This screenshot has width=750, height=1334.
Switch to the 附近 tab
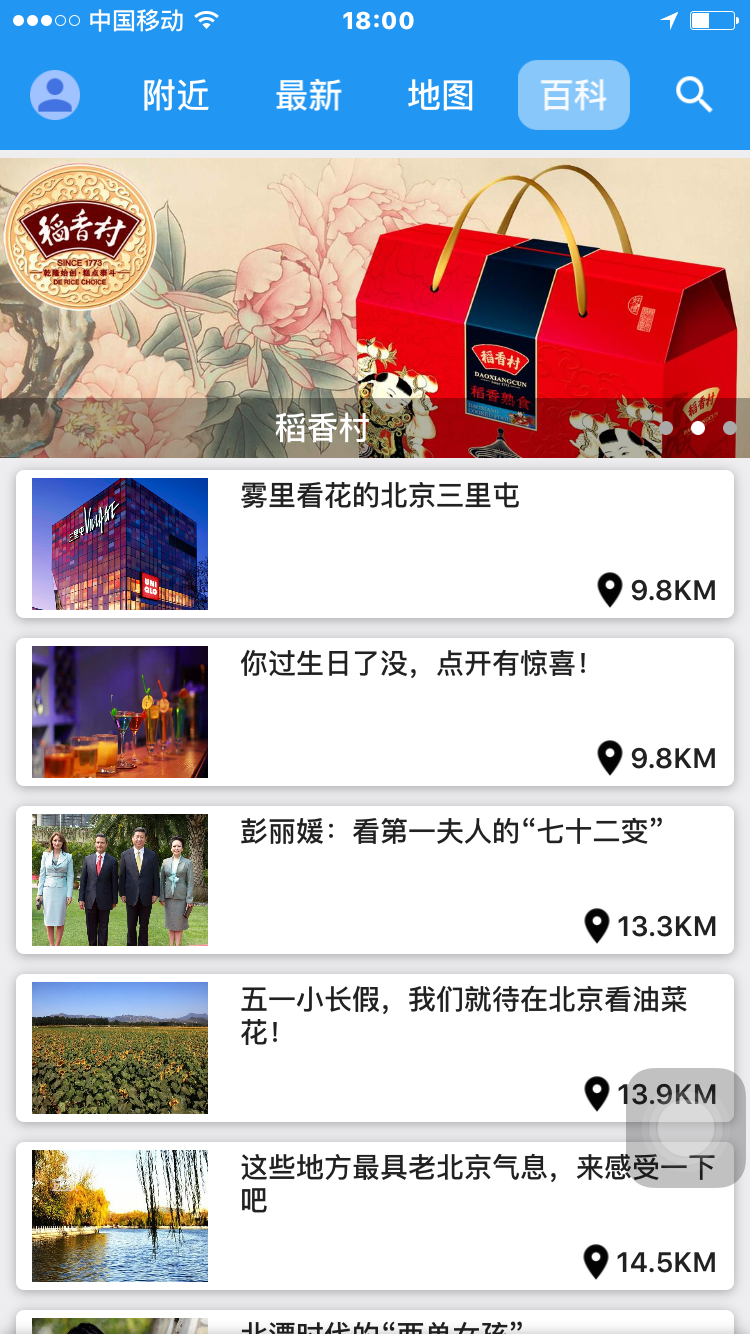(176, 95)
